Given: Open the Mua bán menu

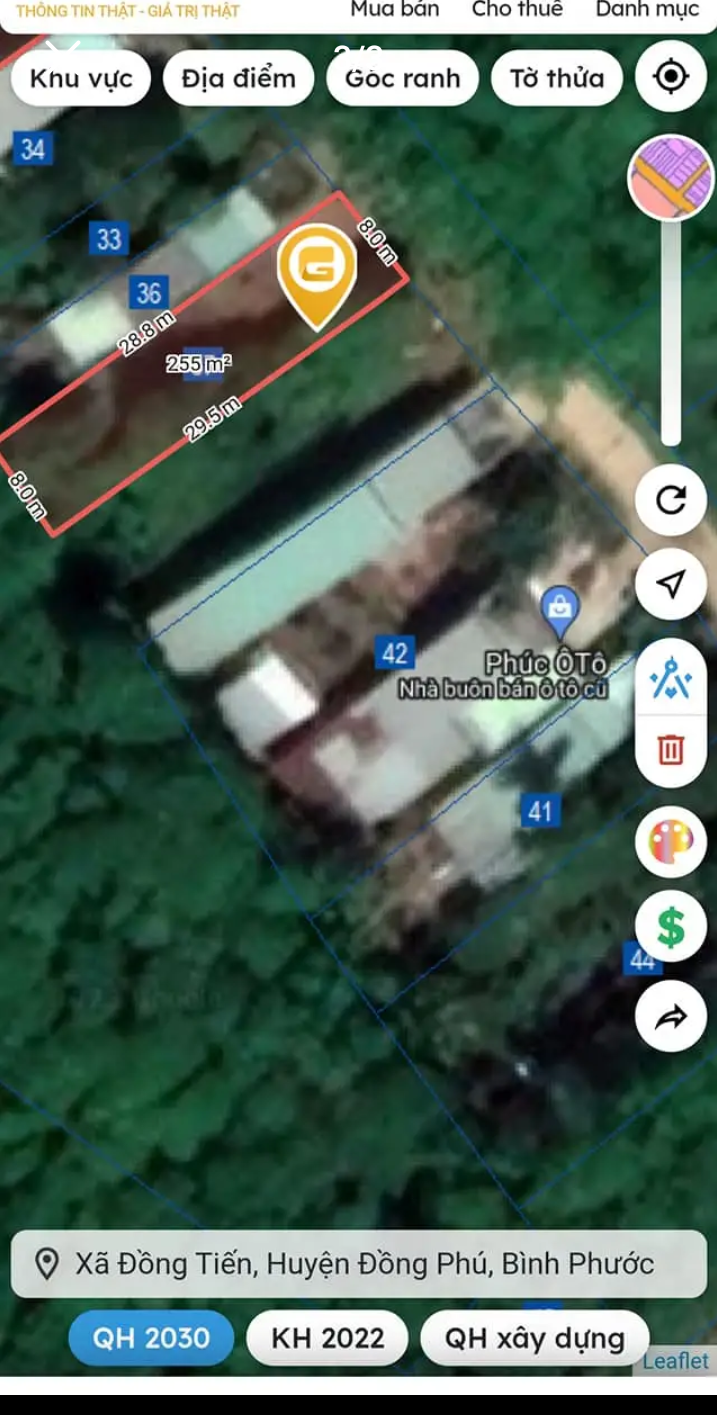Looking at the screenshot, I should pyautogui.click(x=394, y=10).
